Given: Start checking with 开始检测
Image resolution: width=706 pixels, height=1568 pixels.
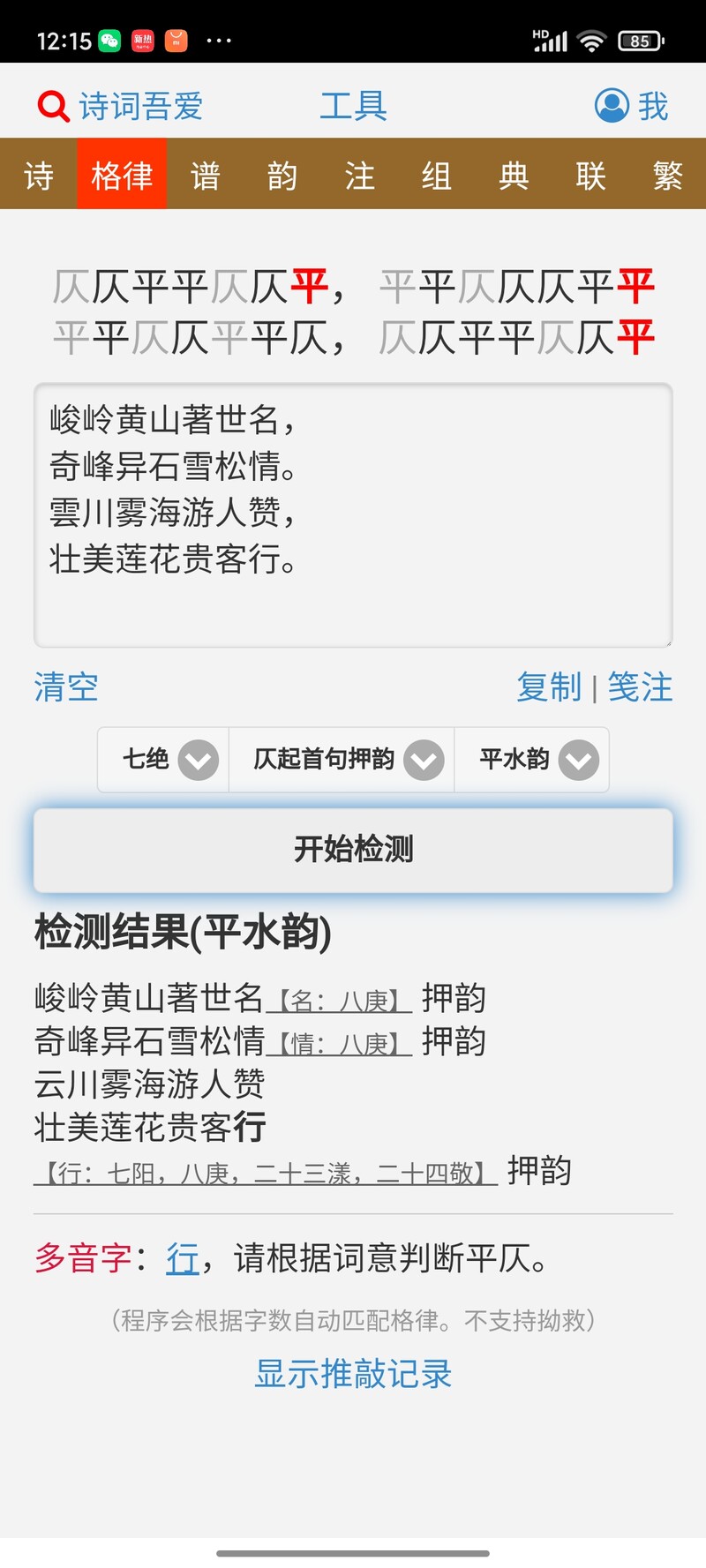Looking at the screenshot, I should 353,850.
